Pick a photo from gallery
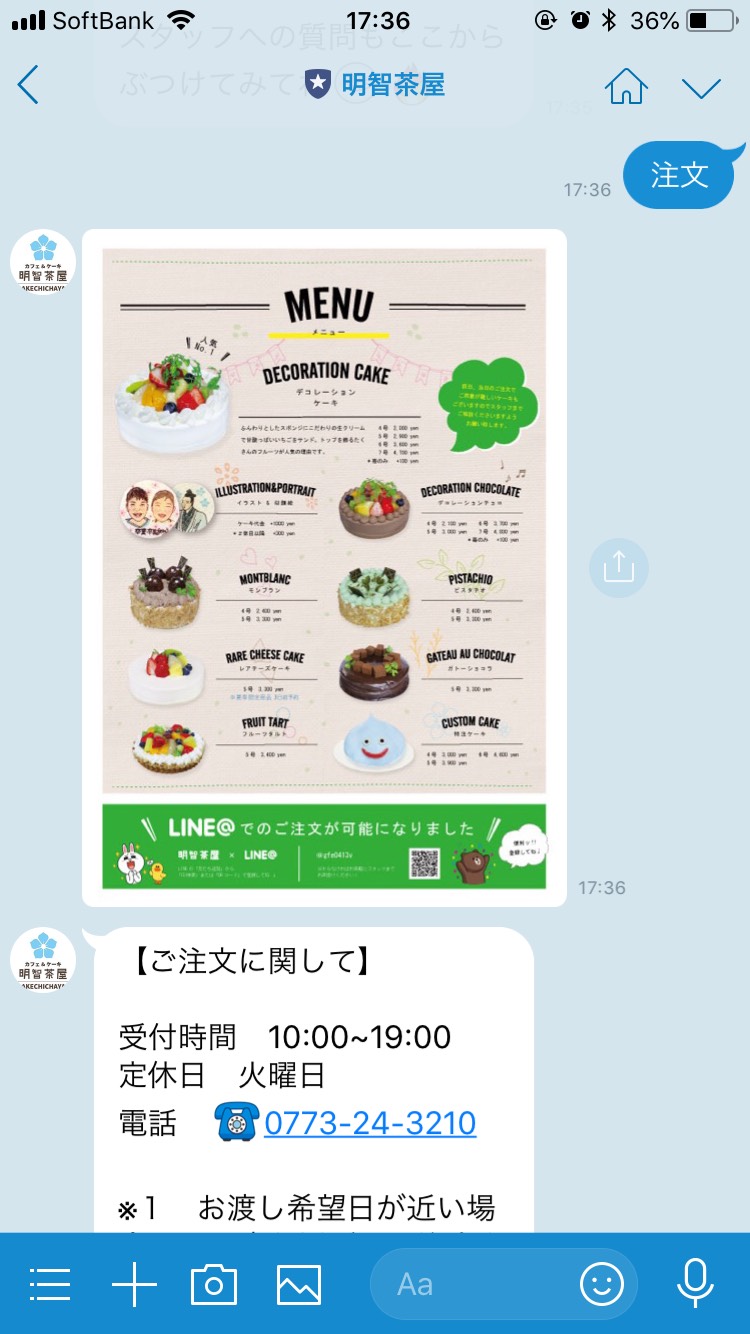 299,1285
